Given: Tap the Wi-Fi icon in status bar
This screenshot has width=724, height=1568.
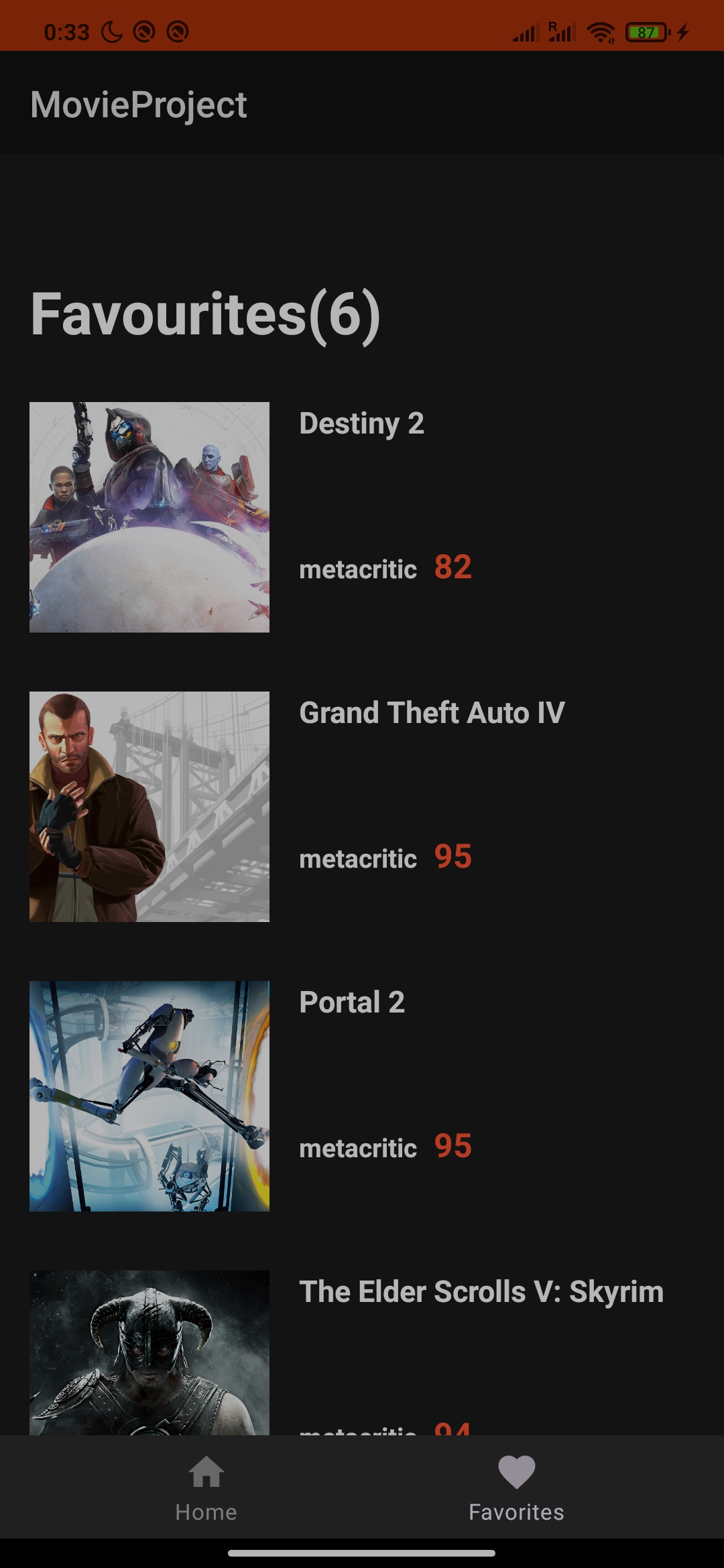Looking at the screenshot, I should 599,30.
